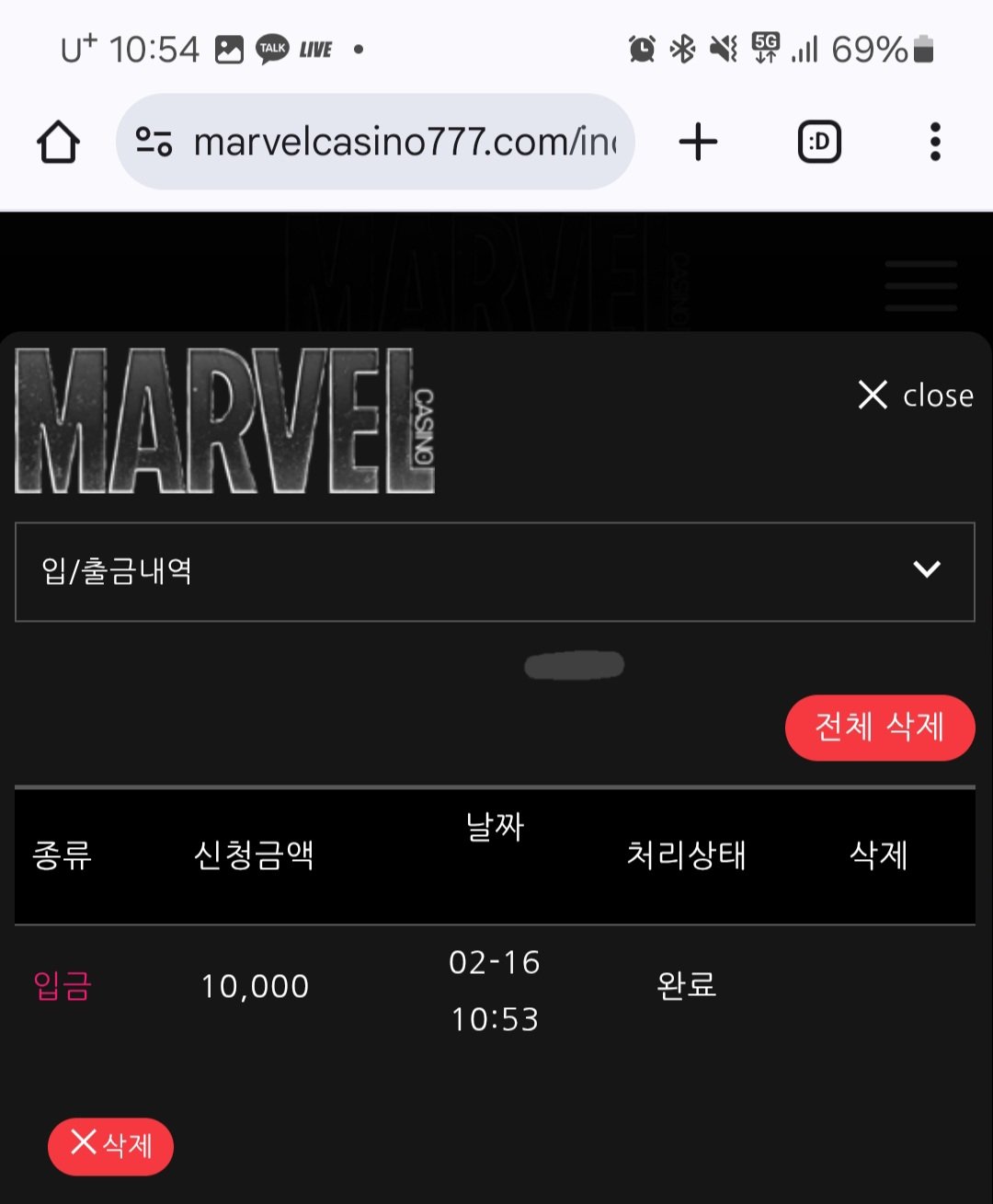Open the hamburger menu behind the panel
Viewport: 993px width, 1204px height.
click(x=920, y=286)
